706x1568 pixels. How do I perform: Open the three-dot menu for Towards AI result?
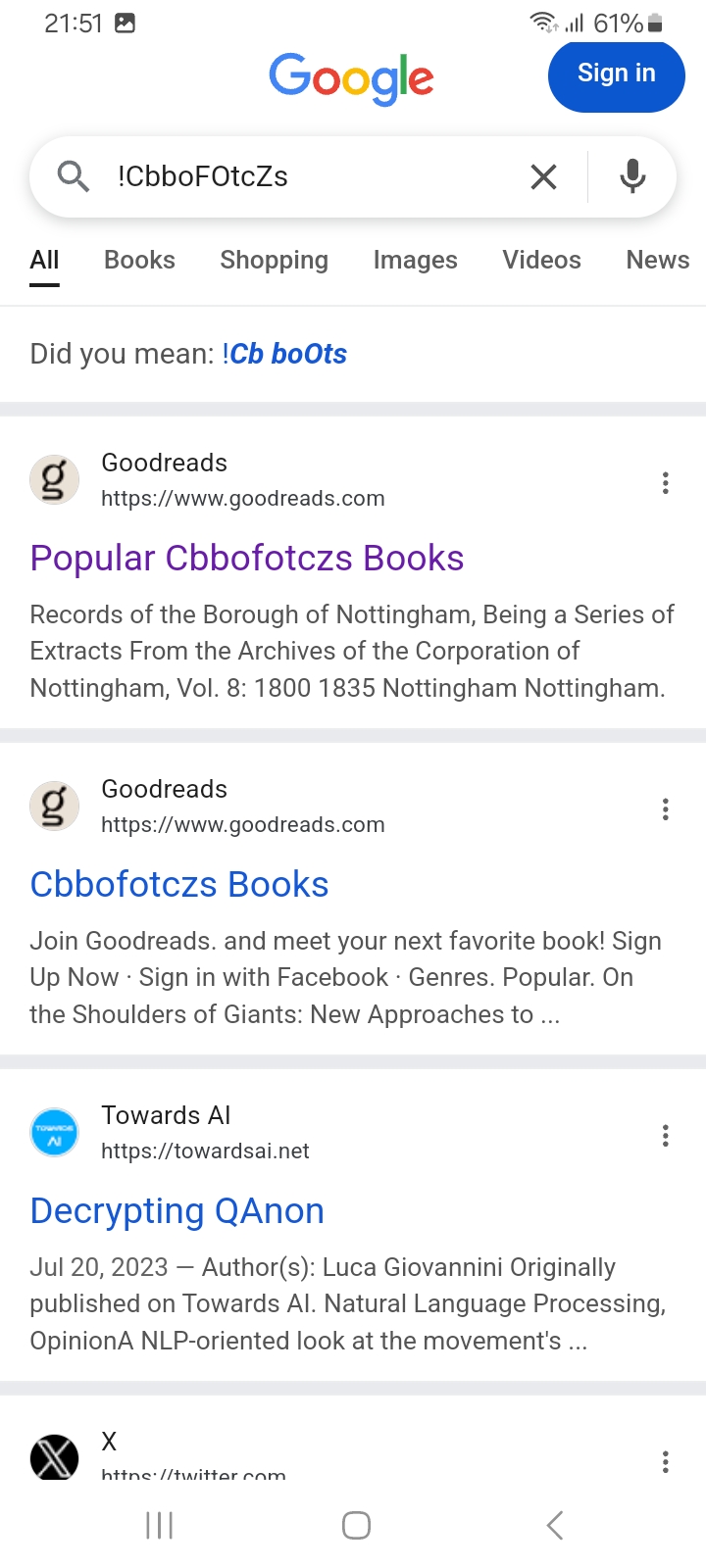pos(666,1135)
